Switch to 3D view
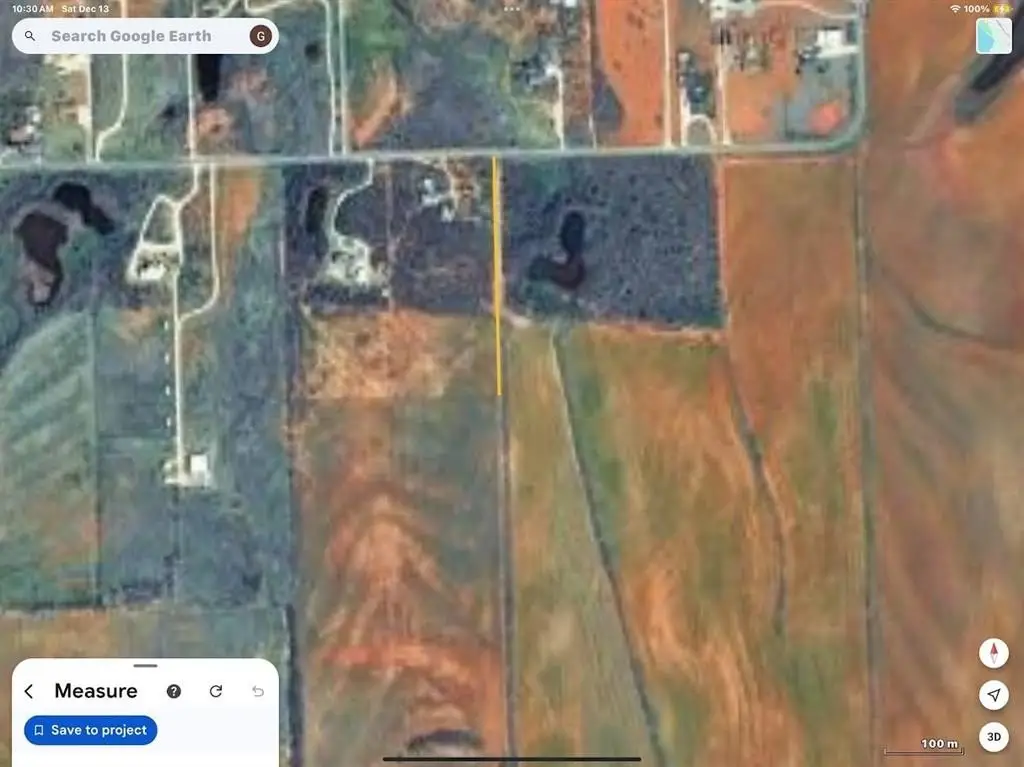 pos(993,737)
